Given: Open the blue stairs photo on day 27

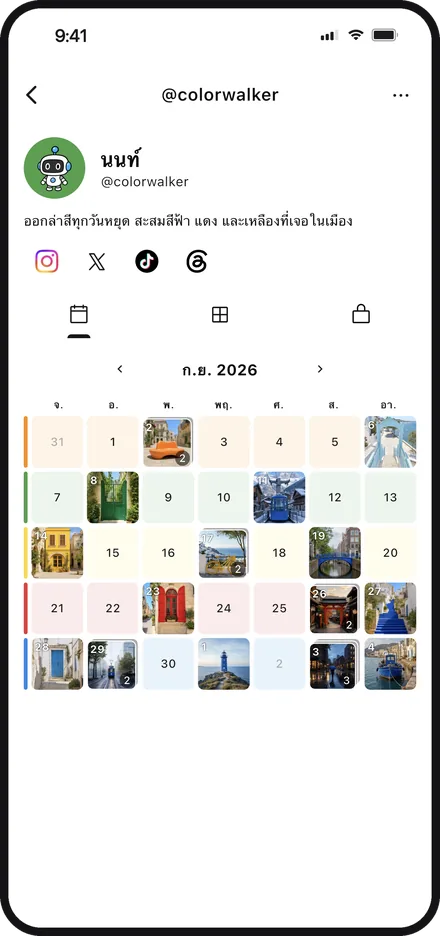Looking at the screenshot, I should 390,608.
